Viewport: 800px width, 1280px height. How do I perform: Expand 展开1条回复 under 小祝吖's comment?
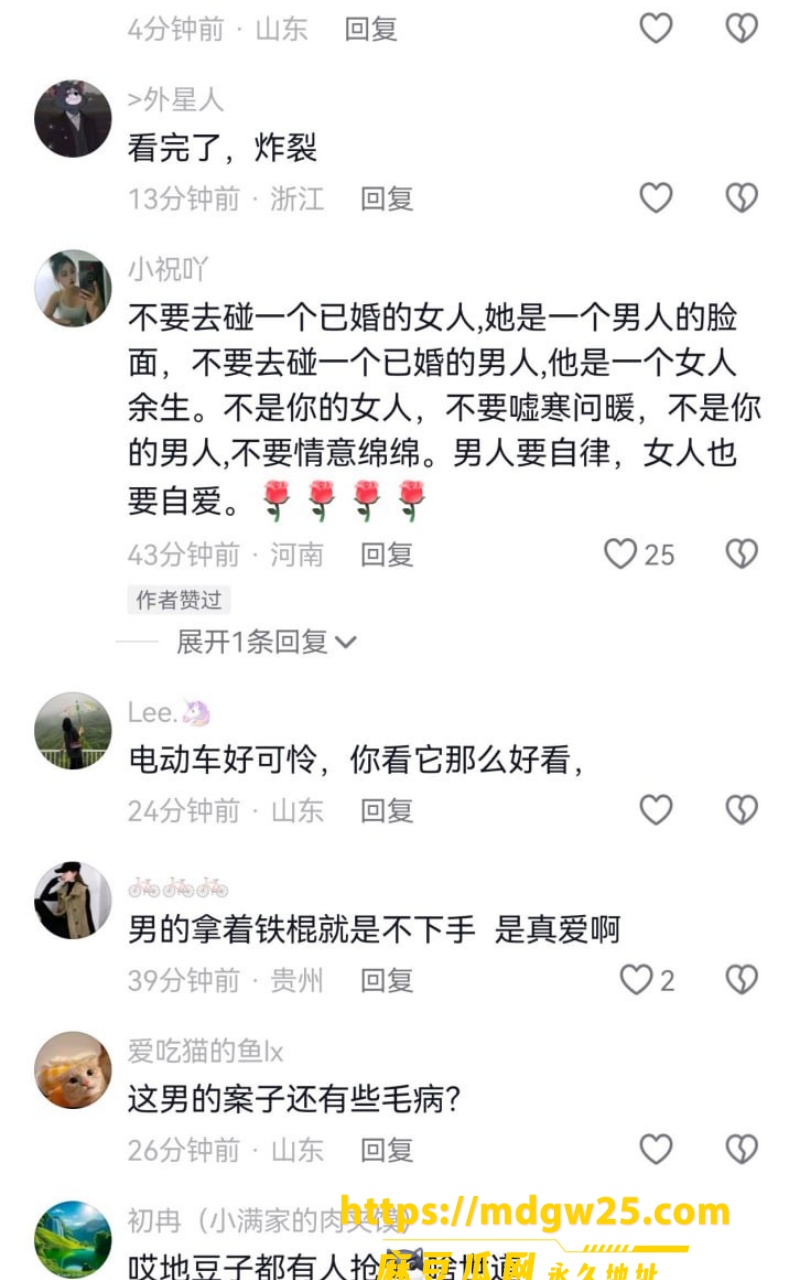coord(266,642)
